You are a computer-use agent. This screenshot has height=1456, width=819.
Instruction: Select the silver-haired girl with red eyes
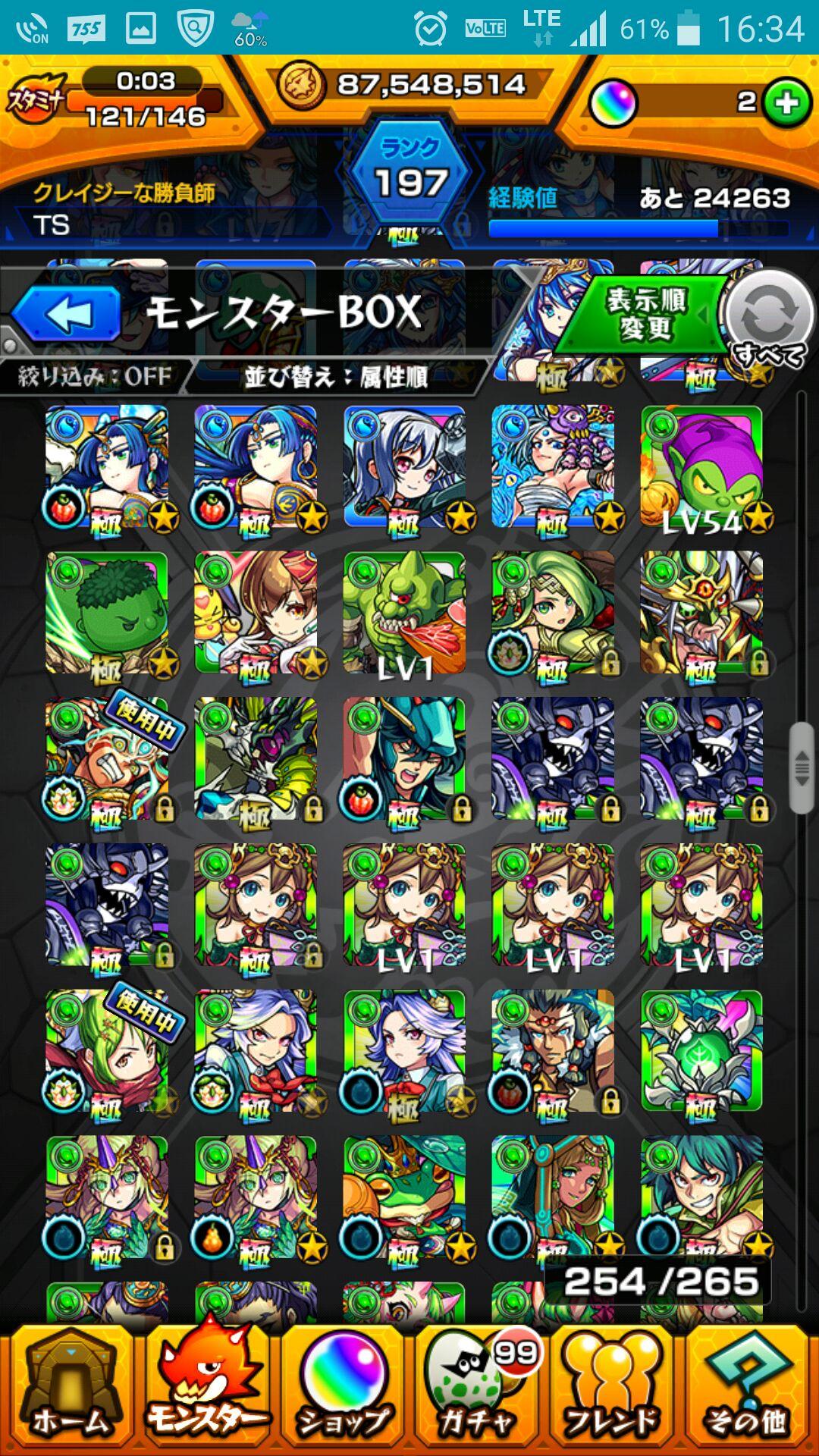click(x=404, y=466)
